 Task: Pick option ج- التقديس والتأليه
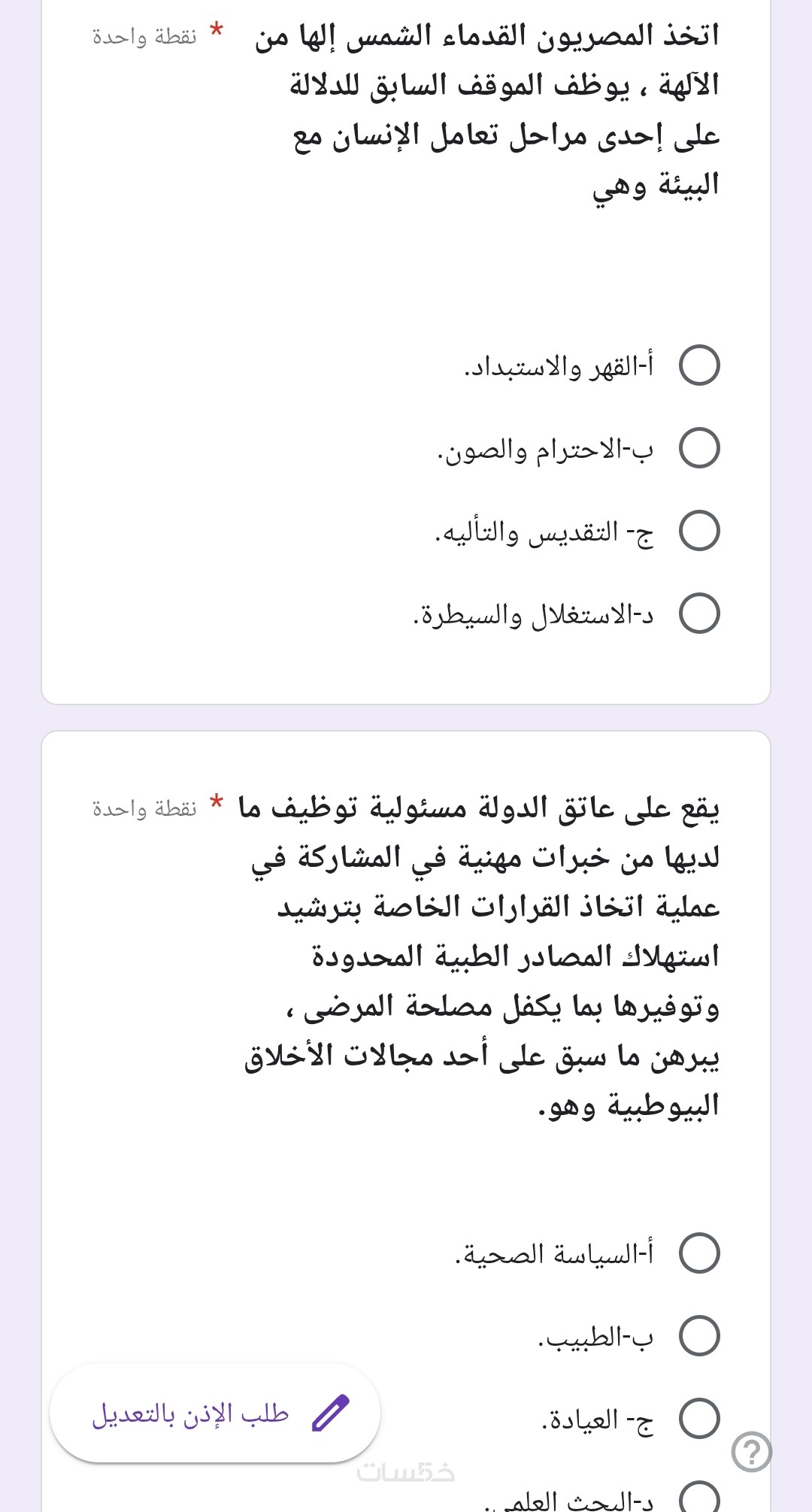[699, 531]
